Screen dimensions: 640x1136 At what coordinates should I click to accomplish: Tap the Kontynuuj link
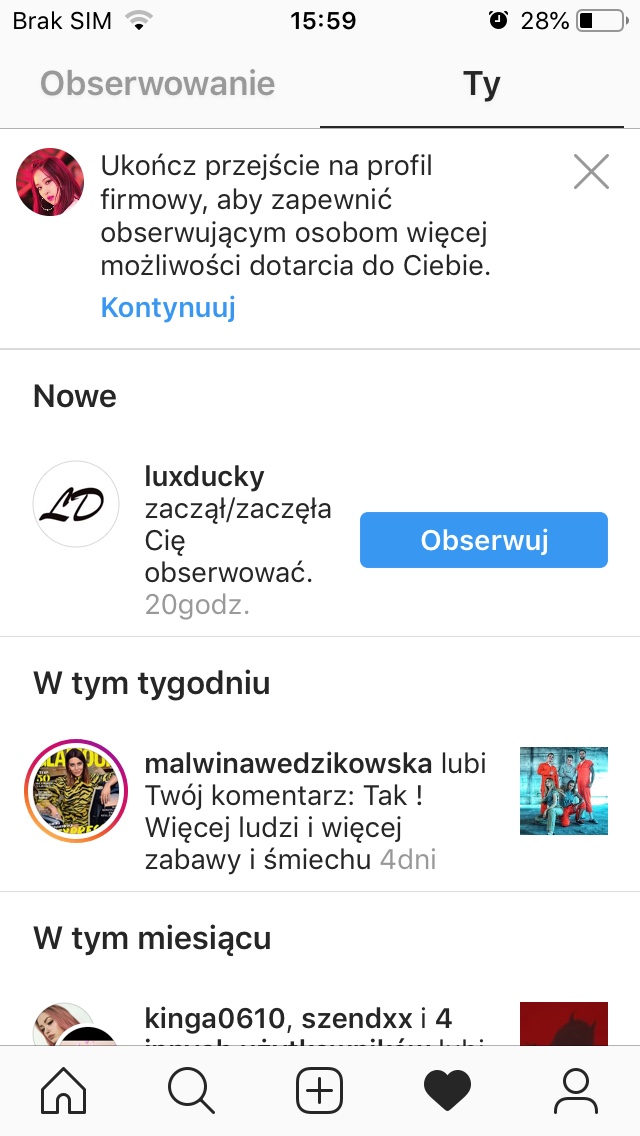pos(168,307)
